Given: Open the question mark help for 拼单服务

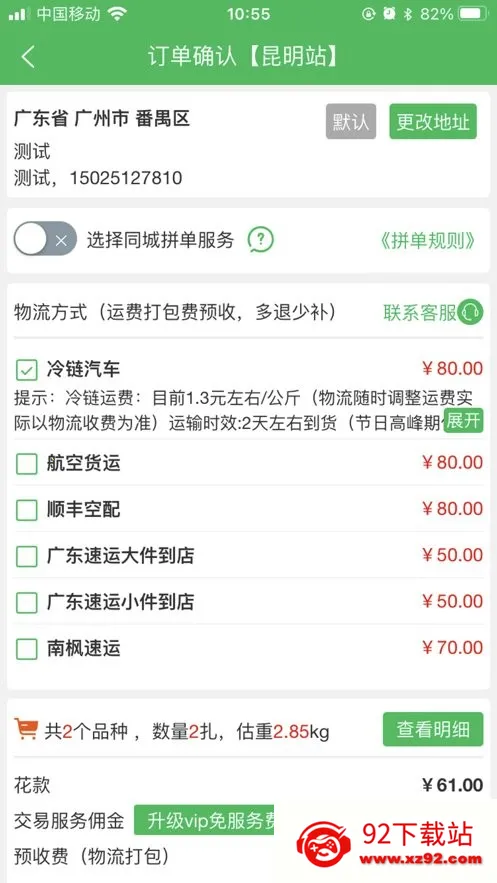Looking at the screenshot, I should point(261,240).
